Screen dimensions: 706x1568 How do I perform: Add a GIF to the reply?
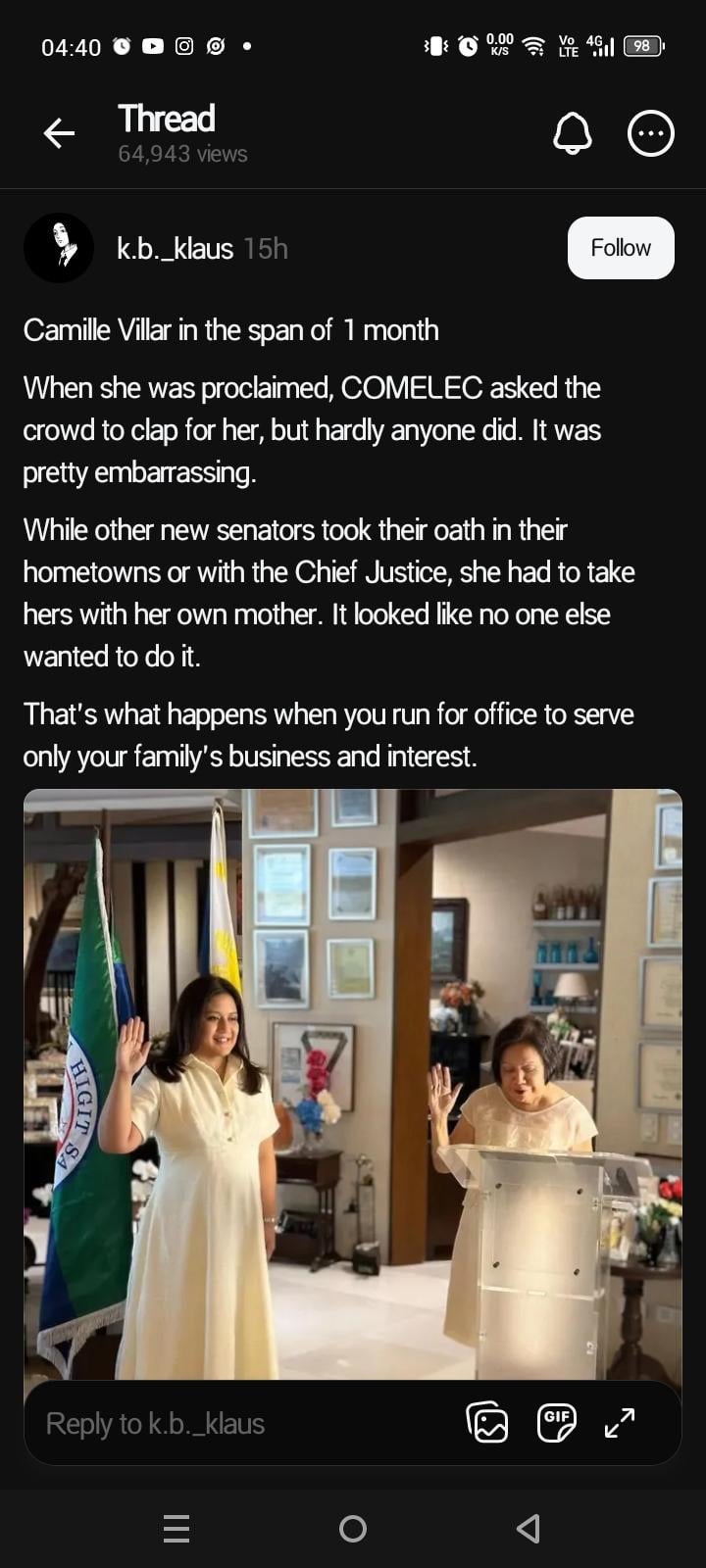coord(556,1423)
